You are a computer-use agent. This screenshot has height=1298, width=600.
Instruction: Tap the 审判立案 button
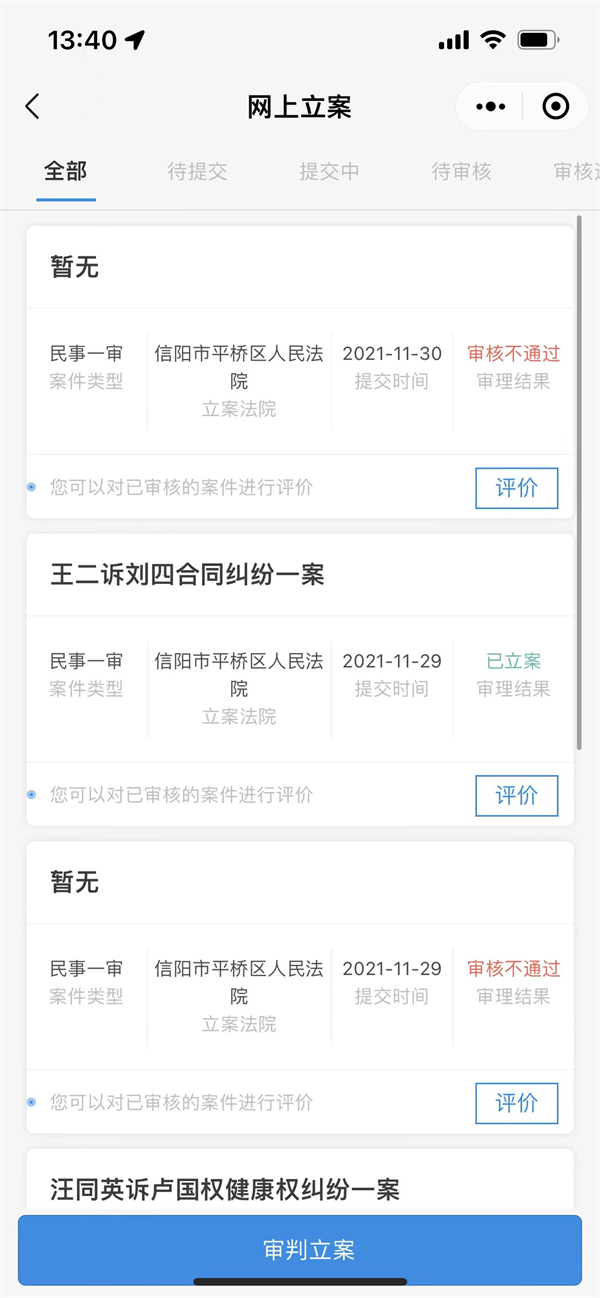click(300, 1250)
